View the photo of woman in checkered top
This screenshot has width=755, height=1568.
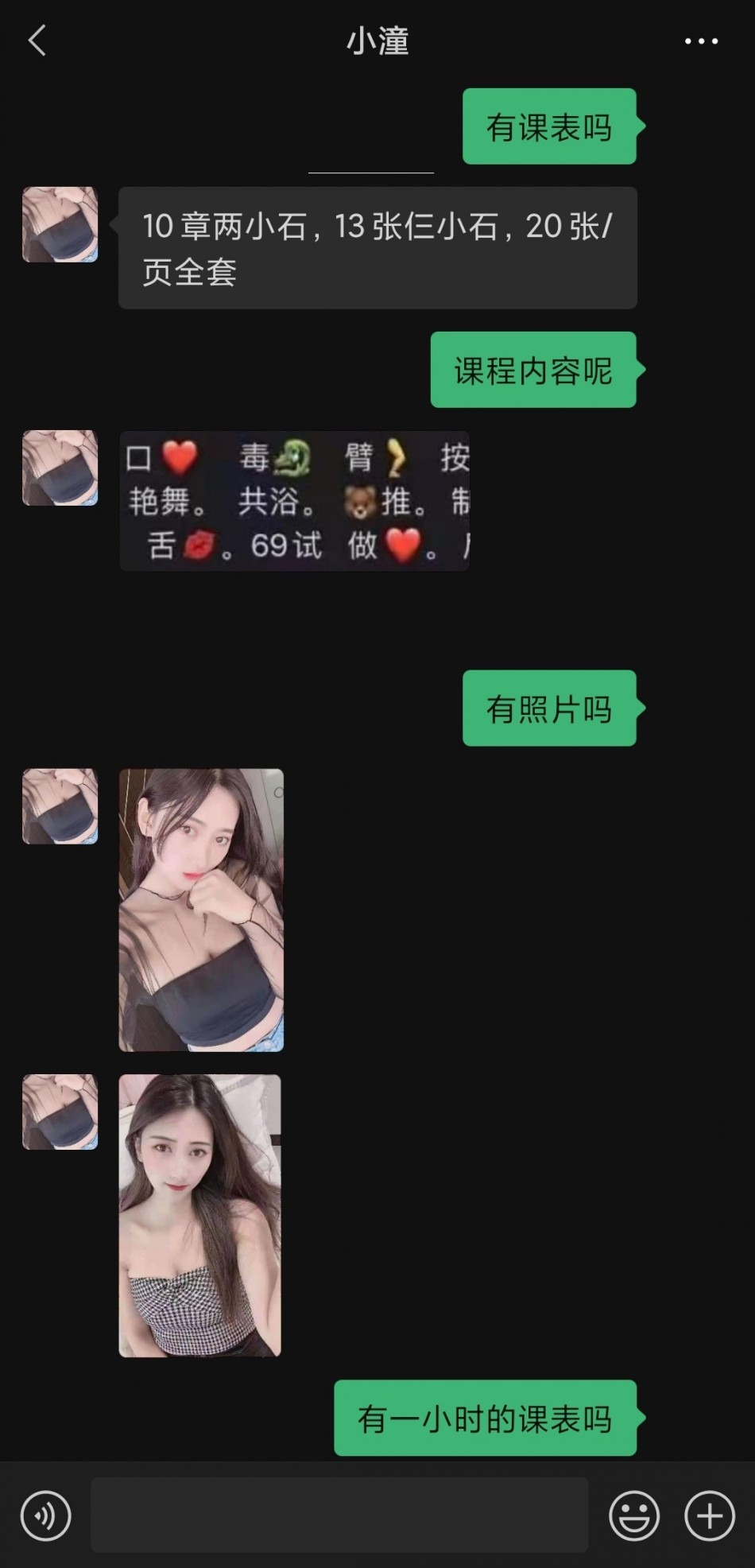(199, 1215)
